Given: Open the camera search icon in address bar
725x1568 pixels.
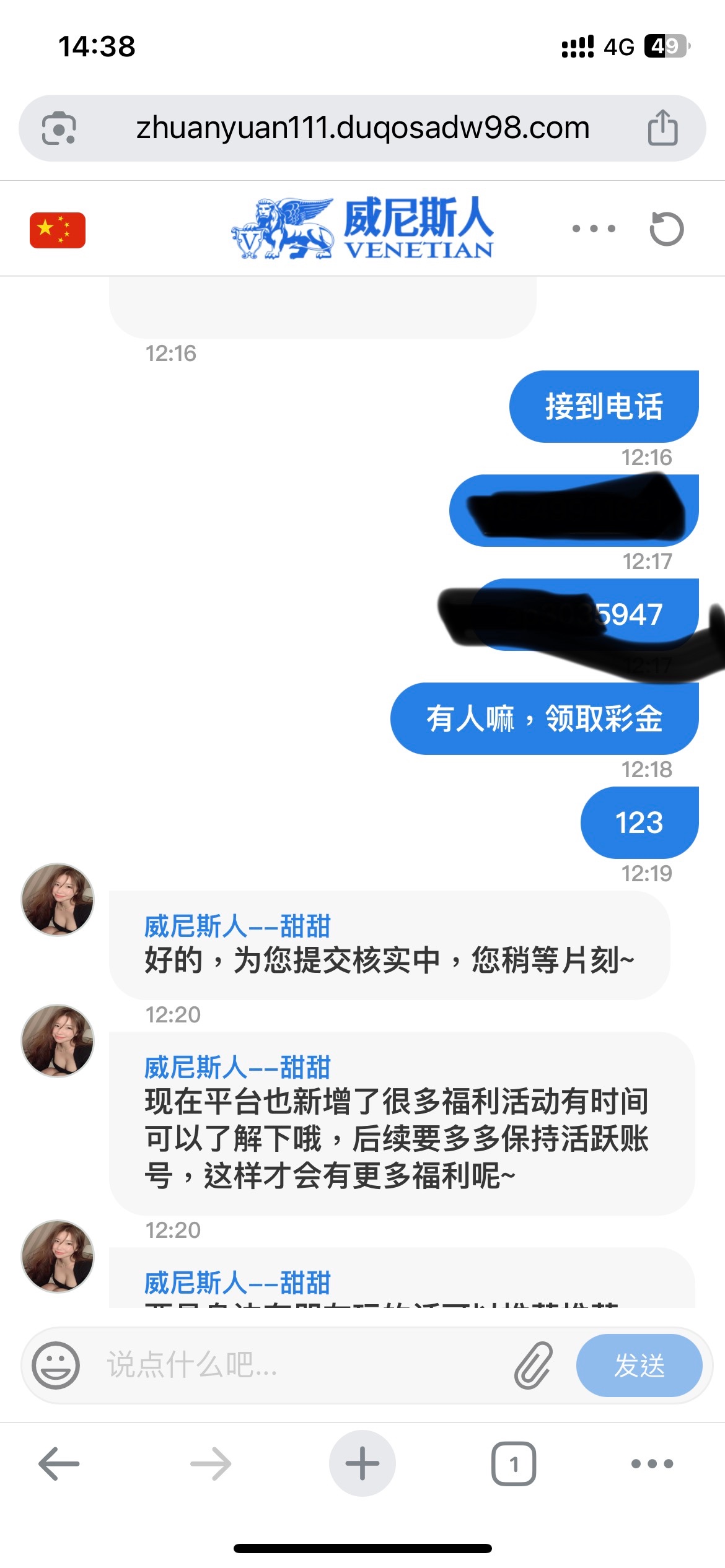Looking at the screenshot, I should click(59, 128).
